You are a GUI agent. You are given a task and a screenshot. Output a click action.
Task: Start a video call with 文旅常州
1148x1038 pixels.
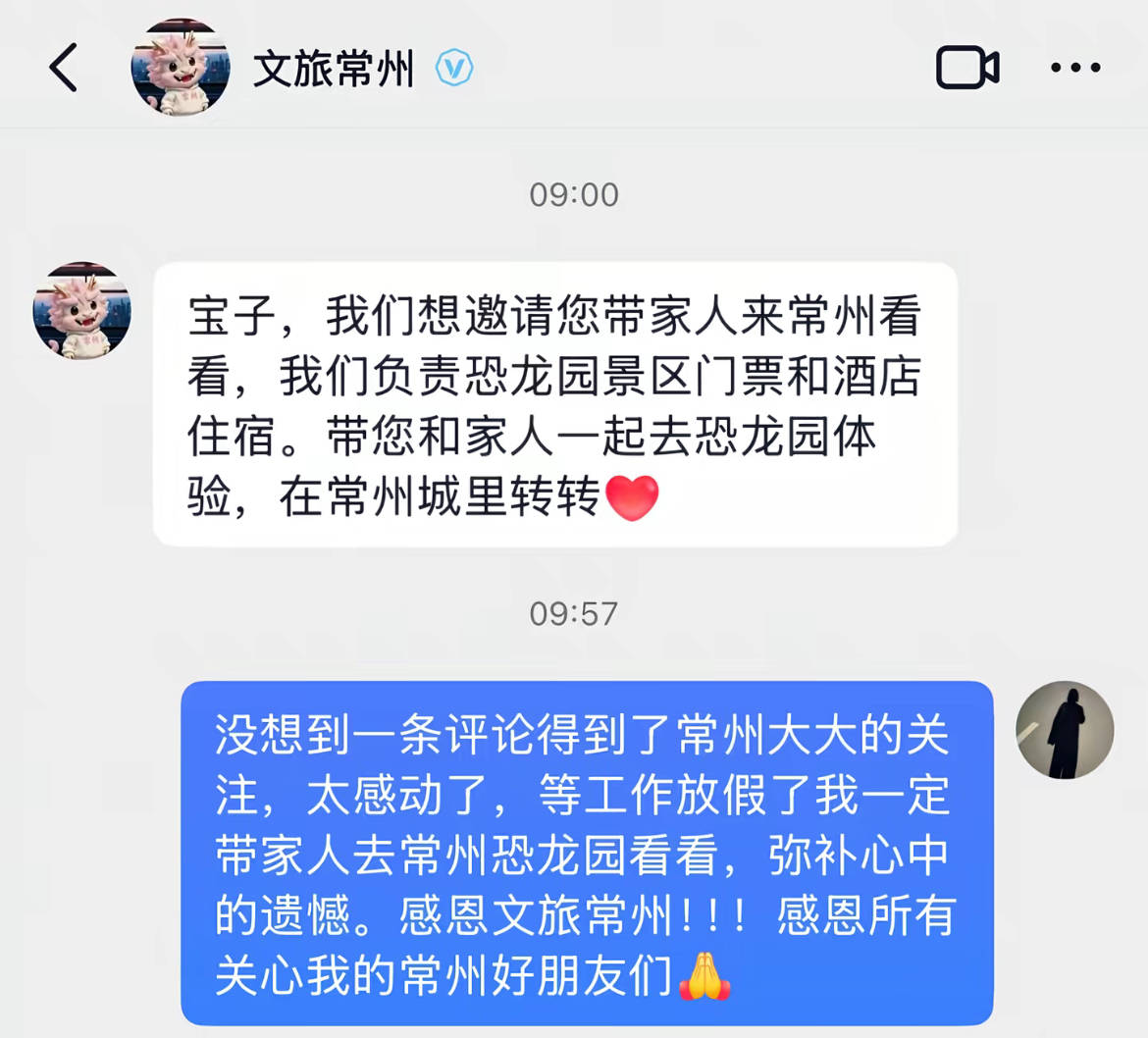coord(966,69)
